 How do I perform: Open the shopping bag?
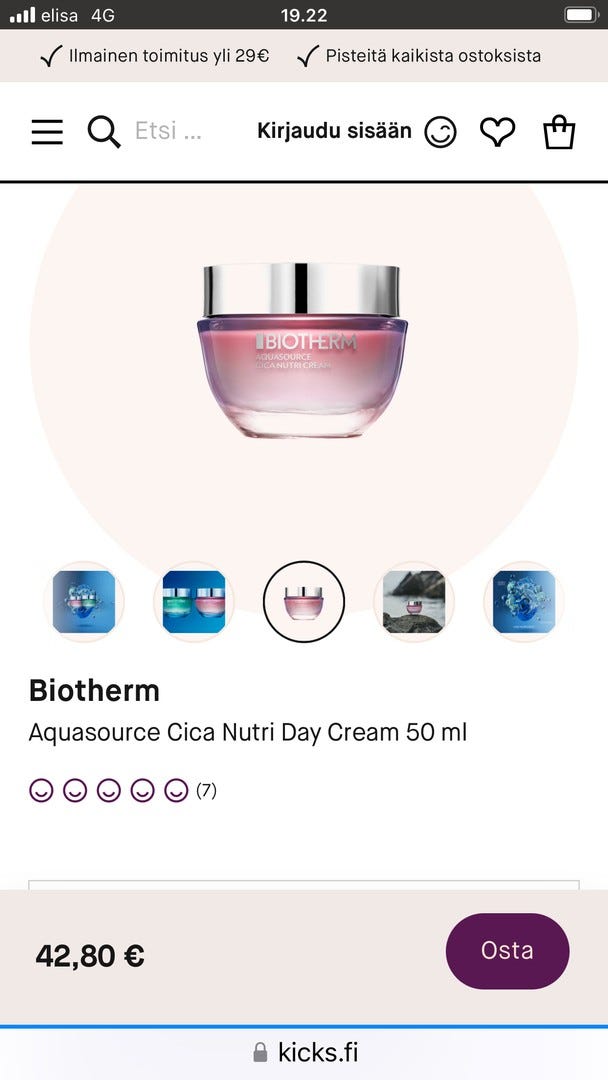coord(559,131)
